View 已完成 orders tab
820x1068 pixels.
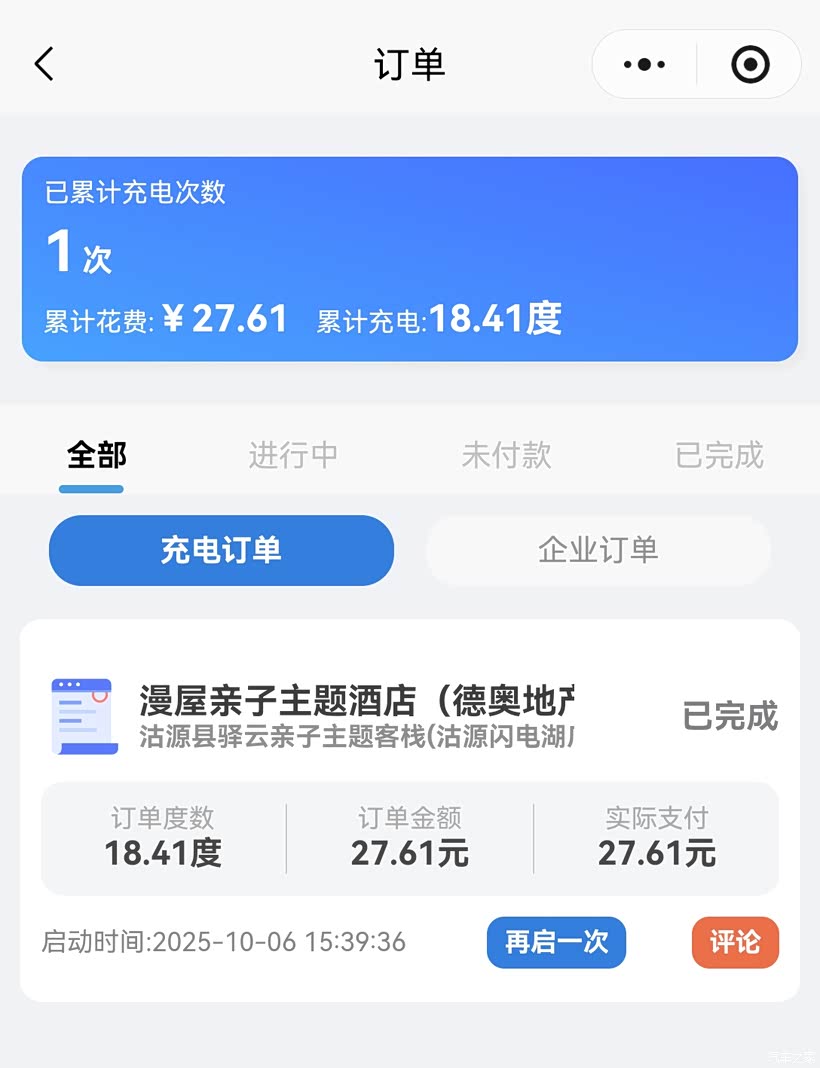719,456
